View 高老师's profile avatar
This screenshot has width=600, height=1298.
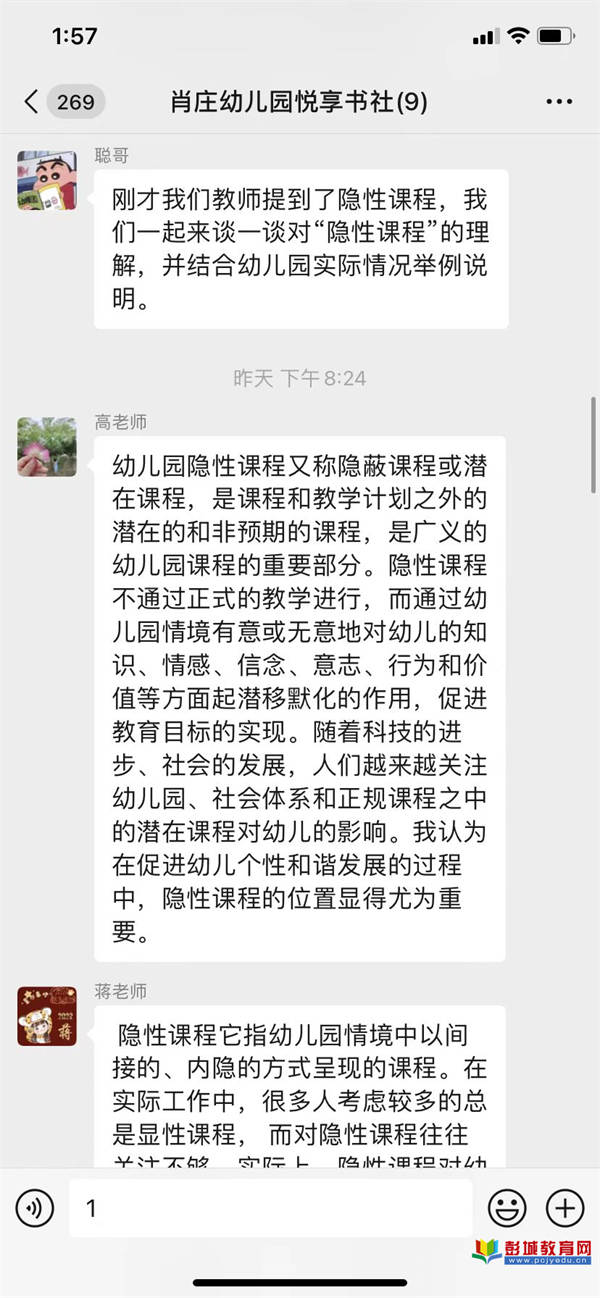pos(46,446)
